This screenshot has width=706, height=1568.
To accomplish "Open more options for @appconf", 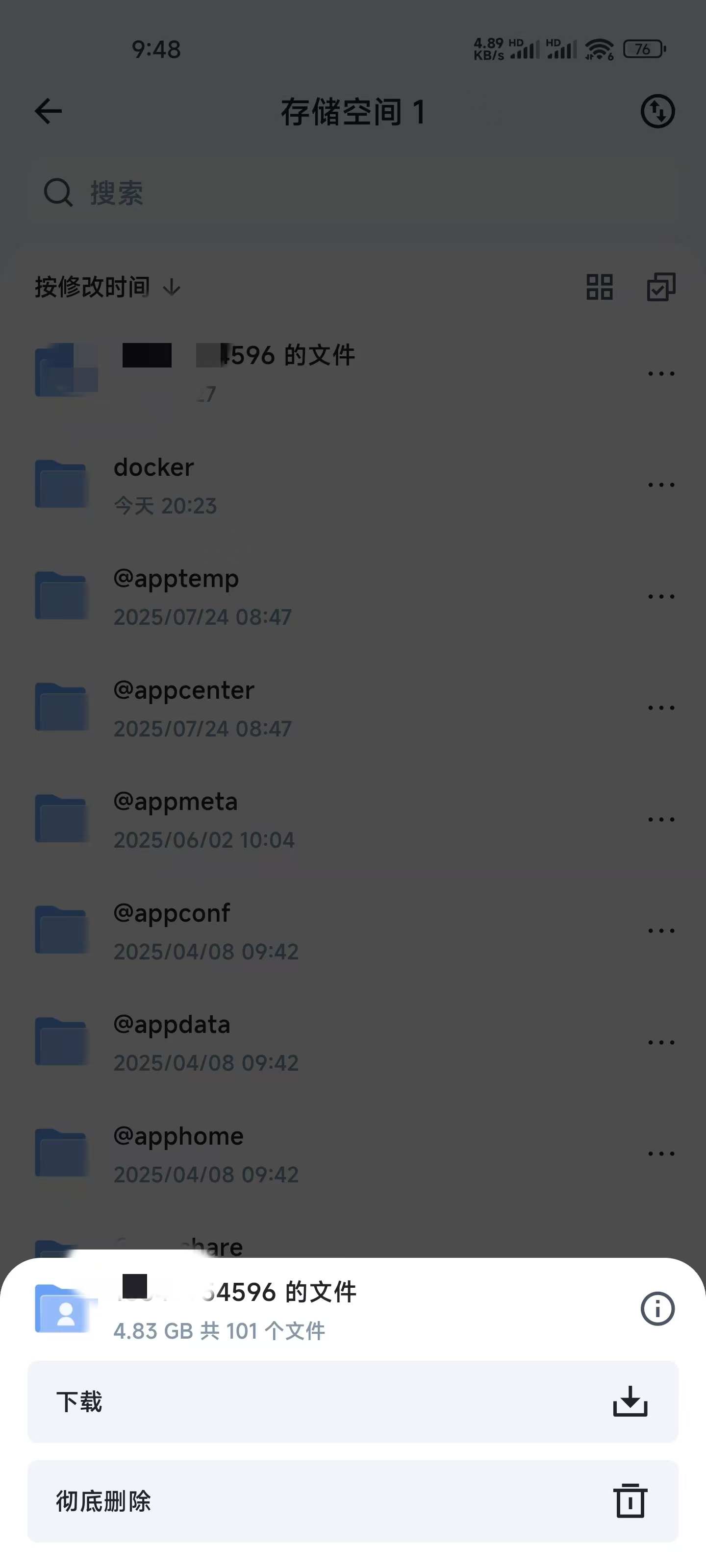I will pos(660,931).
